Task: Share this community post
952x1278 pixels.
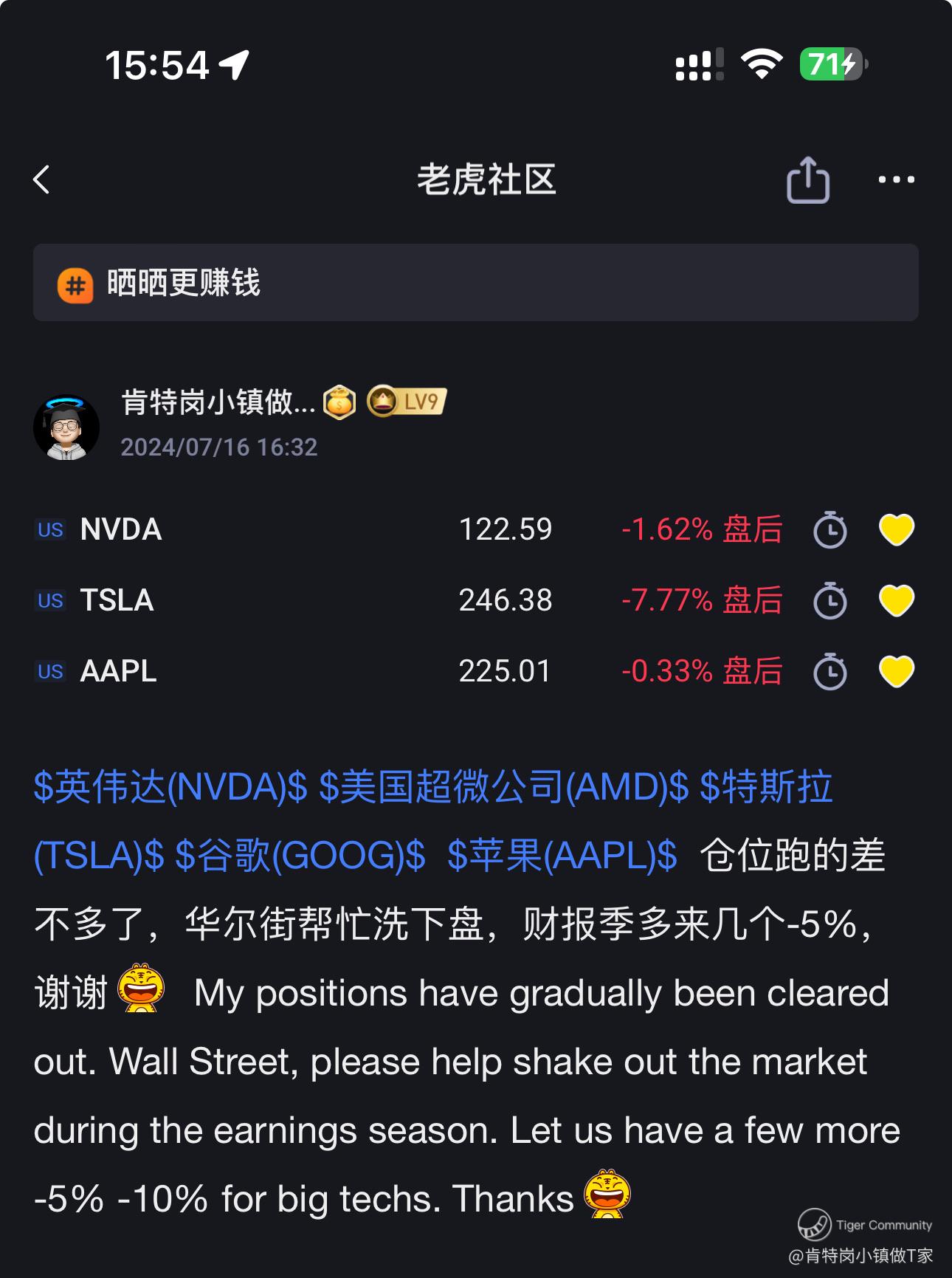Action: pos(807,179)
